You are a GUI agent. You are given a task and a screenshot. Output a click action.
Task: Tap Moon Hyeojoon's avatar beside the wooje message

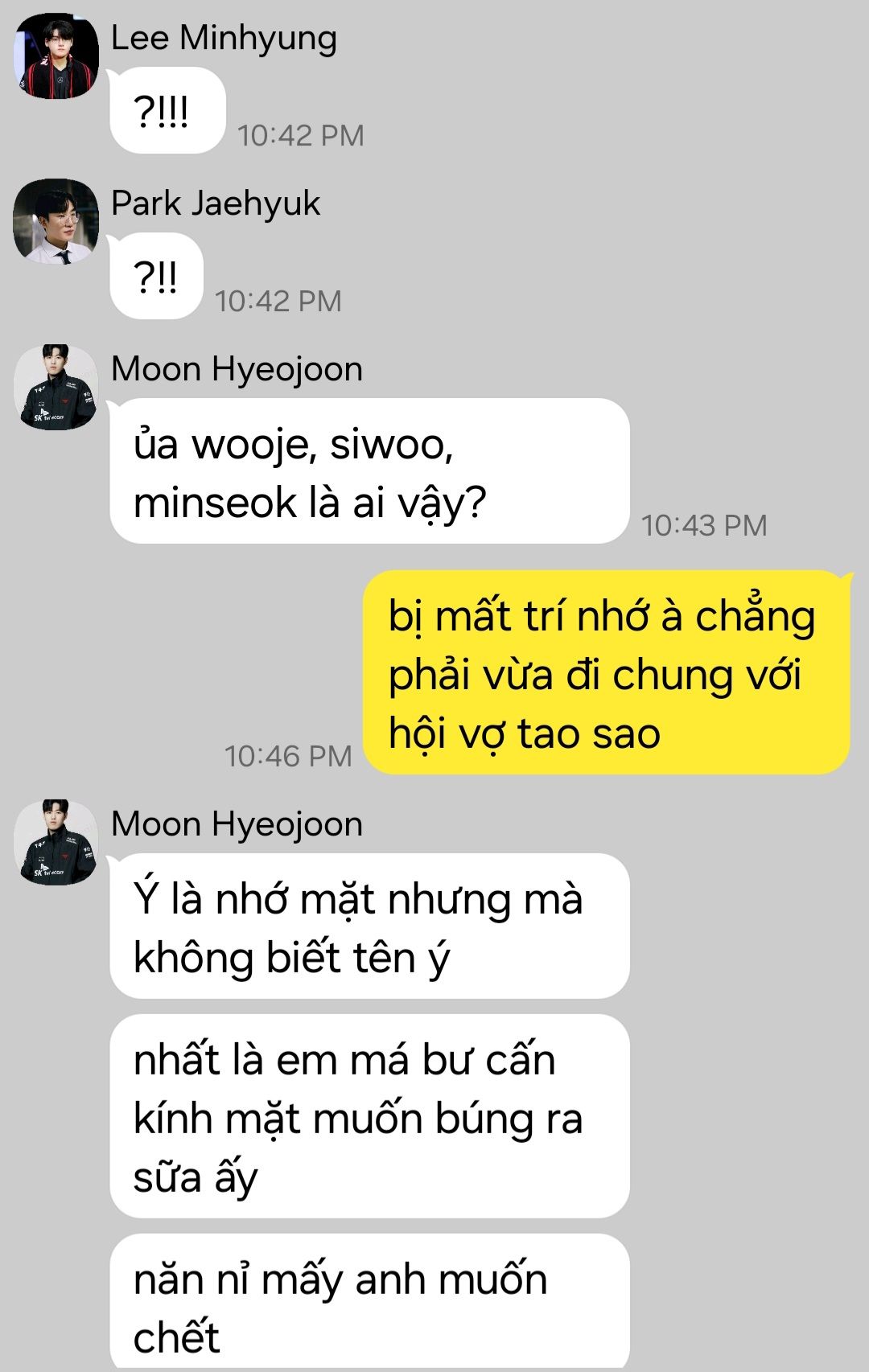click(x=56, y=387)
